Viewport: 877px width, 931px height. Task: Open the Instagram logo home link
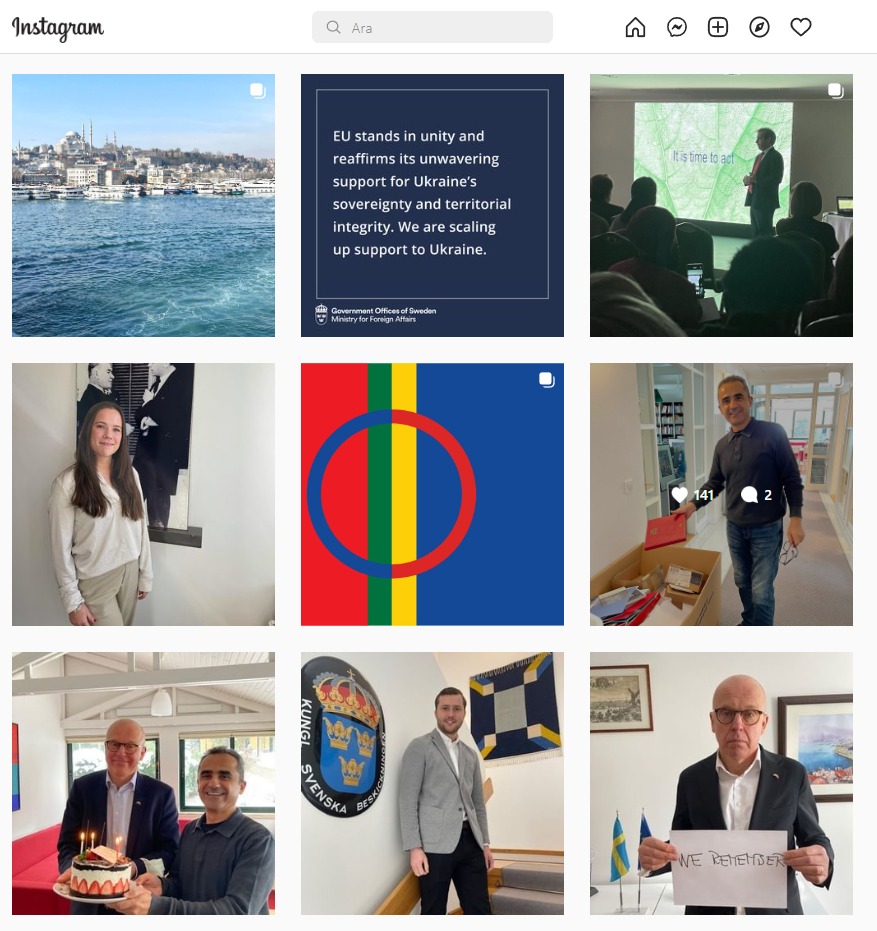click(58, 28)
